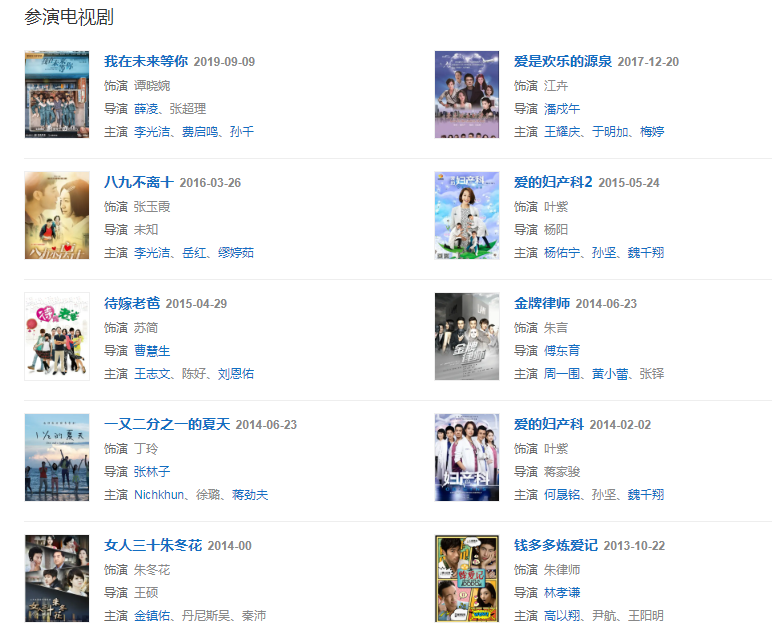Image resolution: width=772 pixels, height=633 pixels.
Task: Open the 八九不离十 drama link
Action: pos(138,182)
